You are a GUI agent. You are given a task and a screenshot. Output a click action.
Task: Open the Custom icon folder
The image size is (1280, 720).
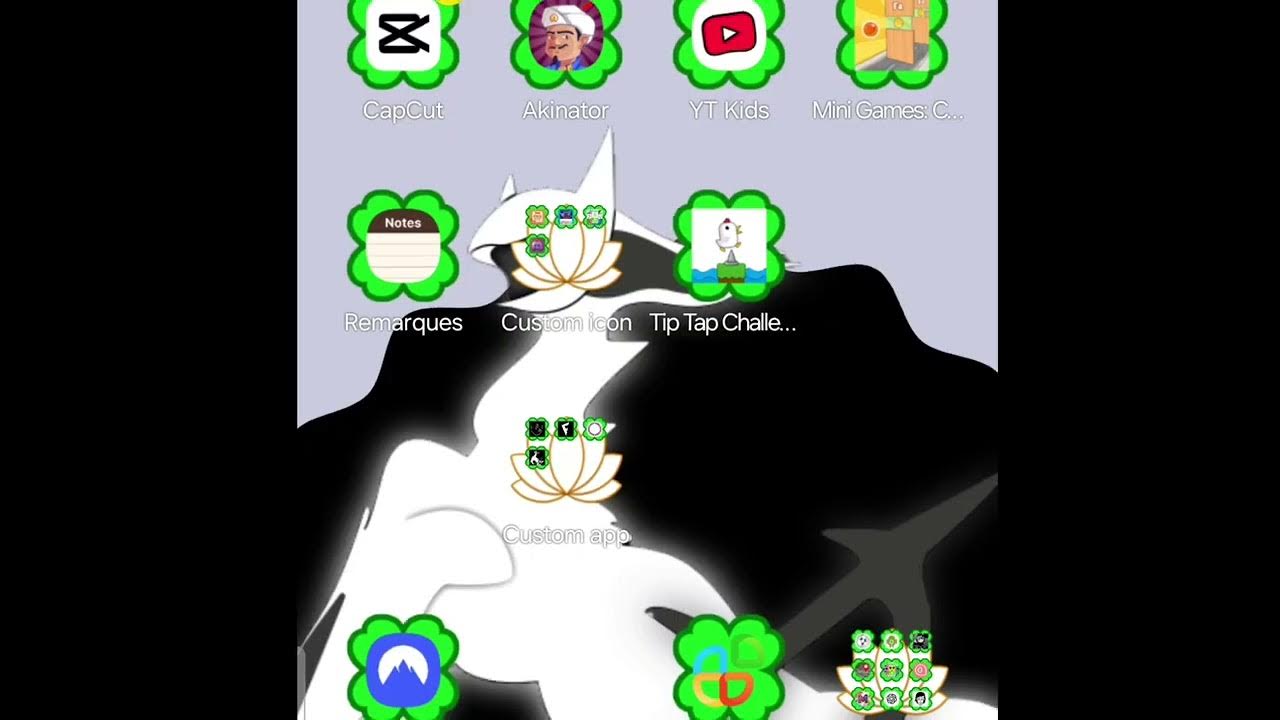(566, 250)
